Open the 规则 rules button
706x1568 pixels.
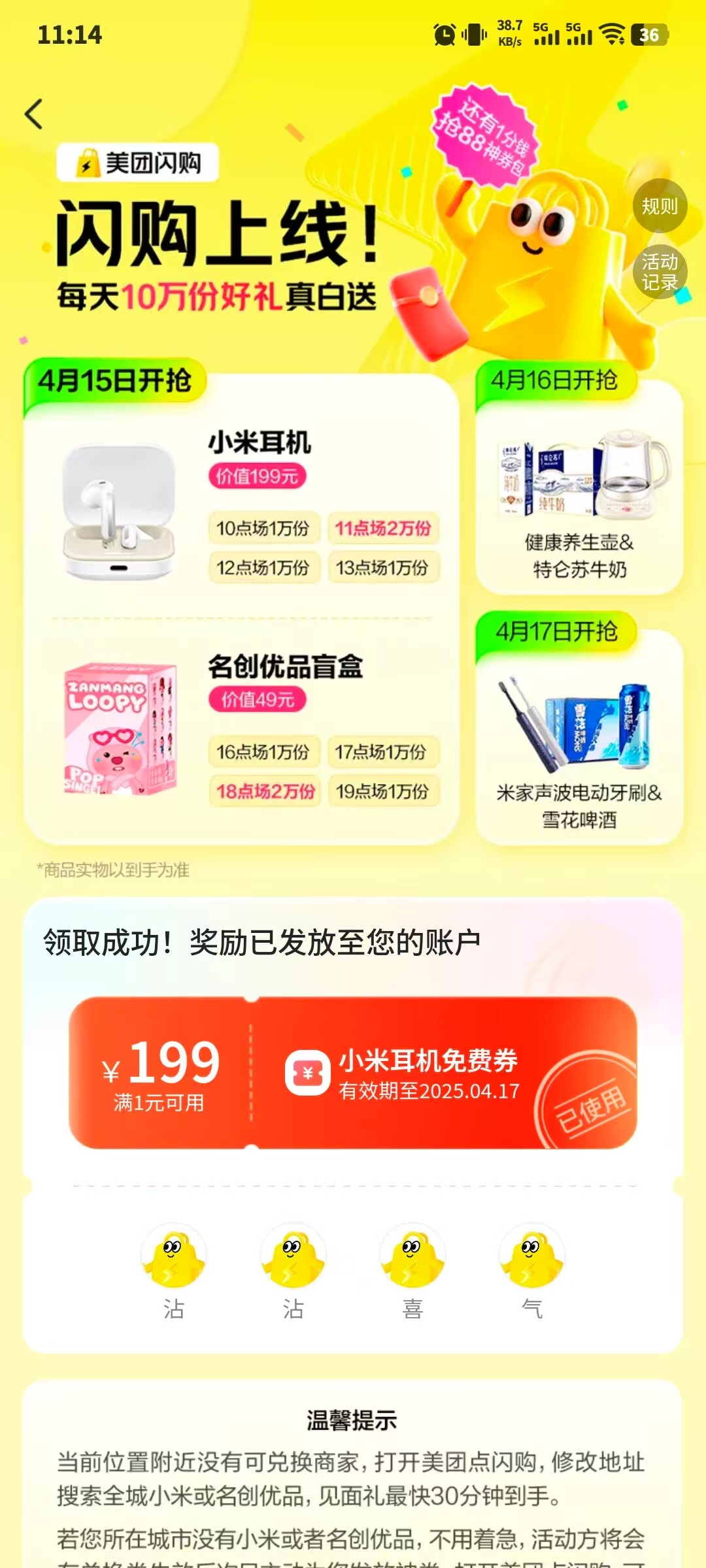coord(660,206)
